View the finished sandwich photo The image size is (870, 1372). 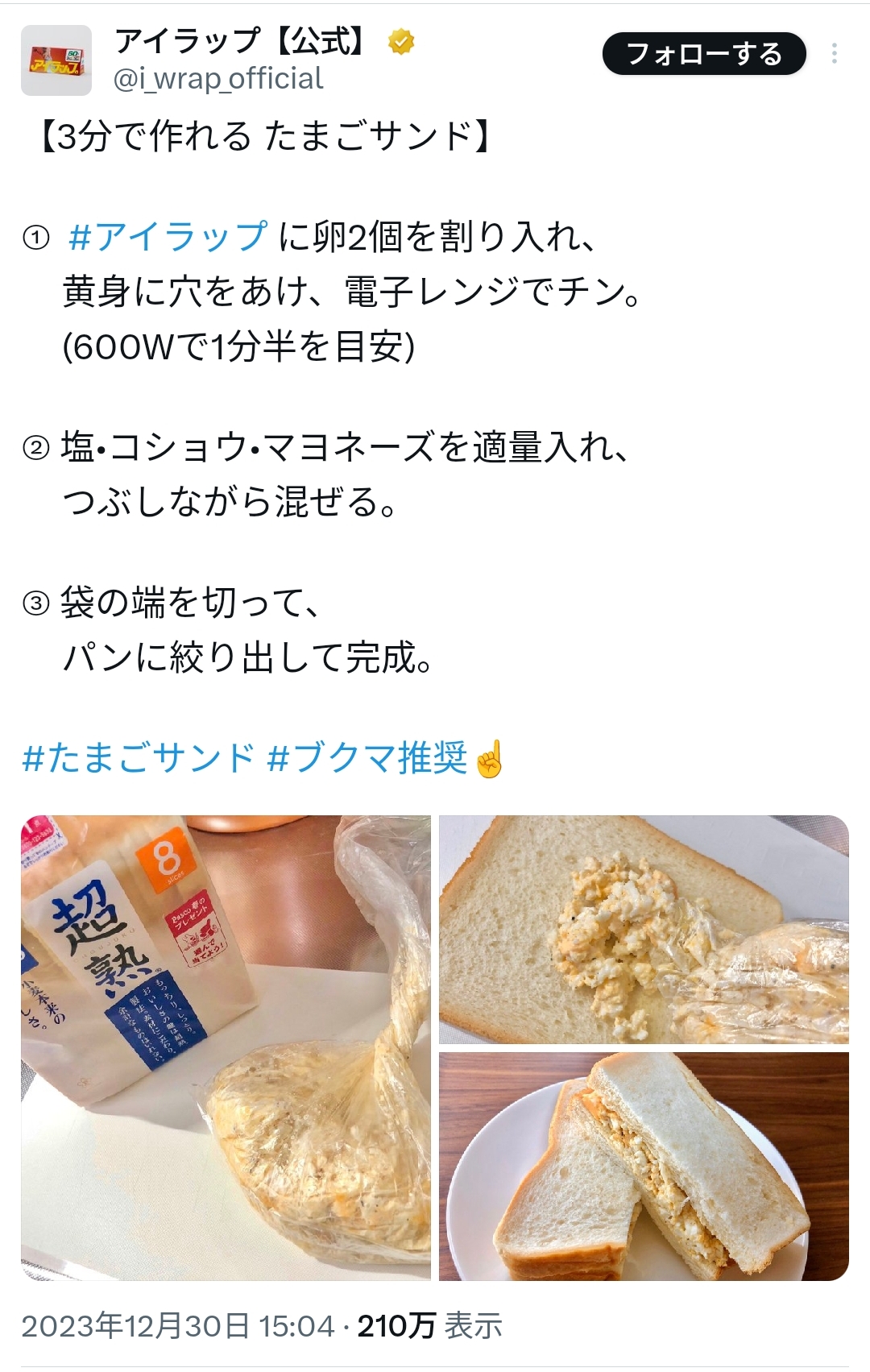click(644, 1166)
